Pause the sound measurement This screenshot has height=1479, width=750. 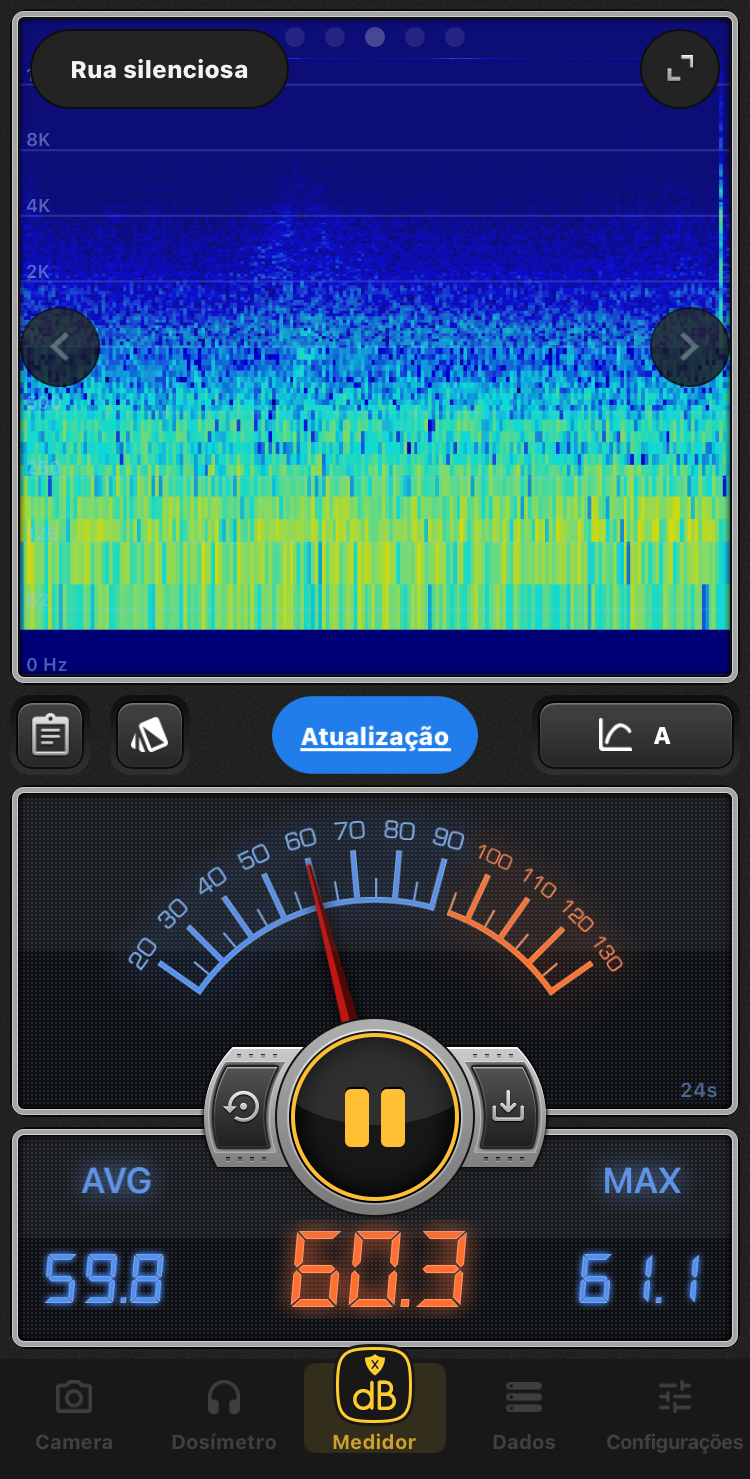click(x=375, y=1117)
